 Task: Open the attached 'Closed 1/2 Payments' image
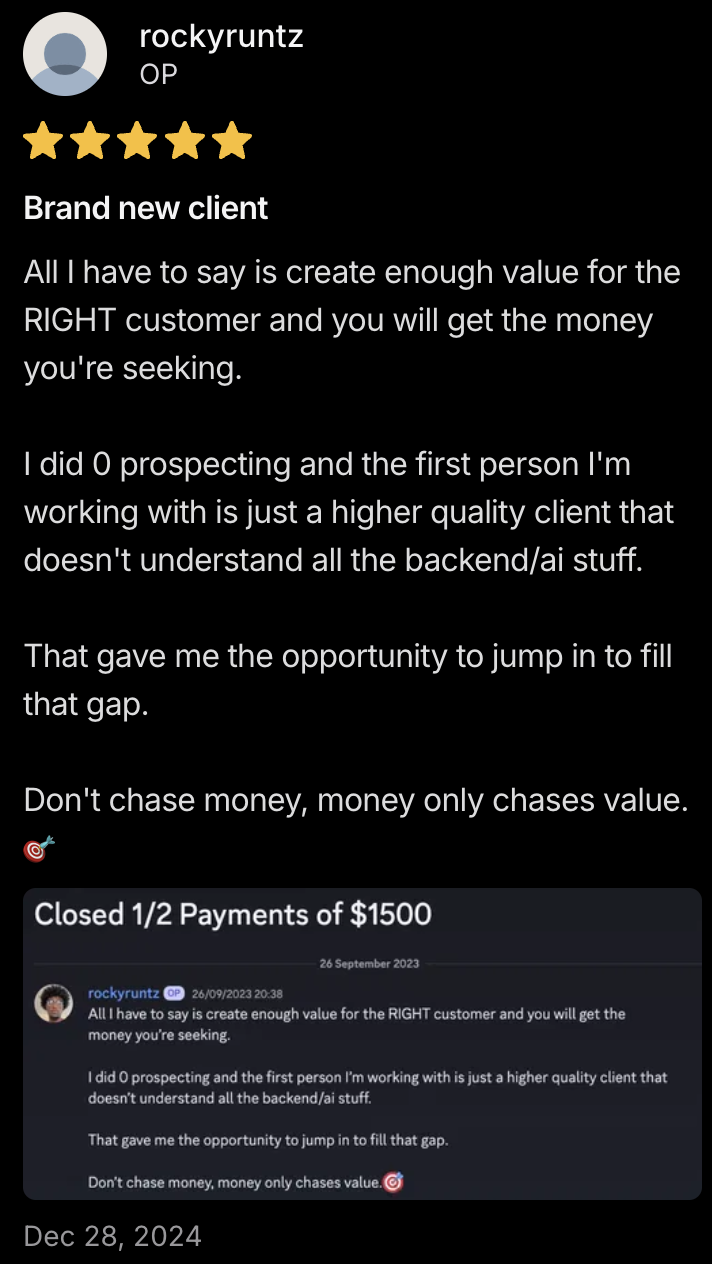(362, 1043)
